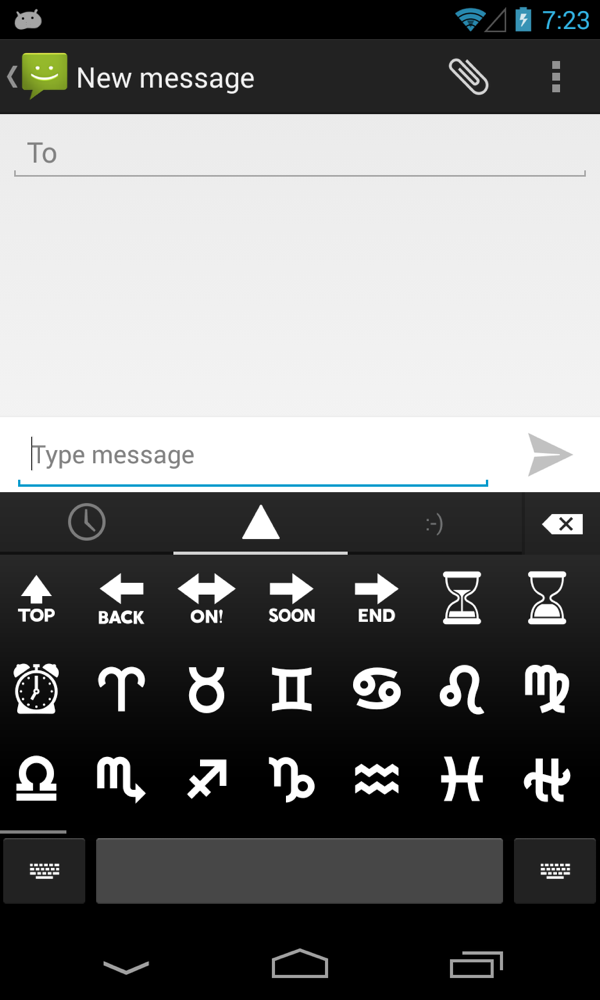The height and width of the screenshot is (1000, 600).
Task: Tap the Type message field
Action: pyautogui.click(x=253, y=456)
